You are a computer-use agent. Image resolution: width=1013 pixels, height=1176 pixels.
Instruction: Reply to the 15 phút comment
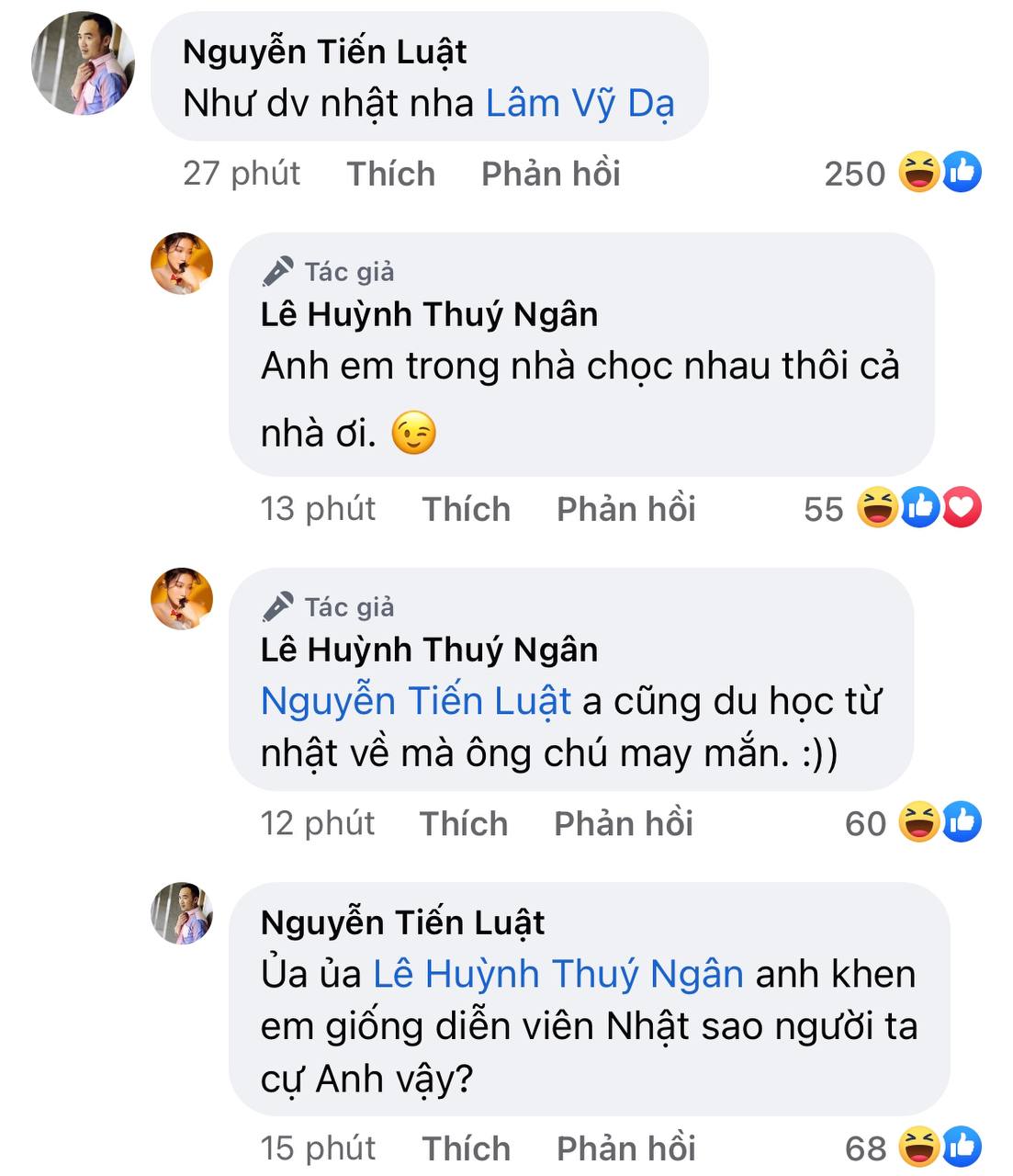coord(625,1148)
